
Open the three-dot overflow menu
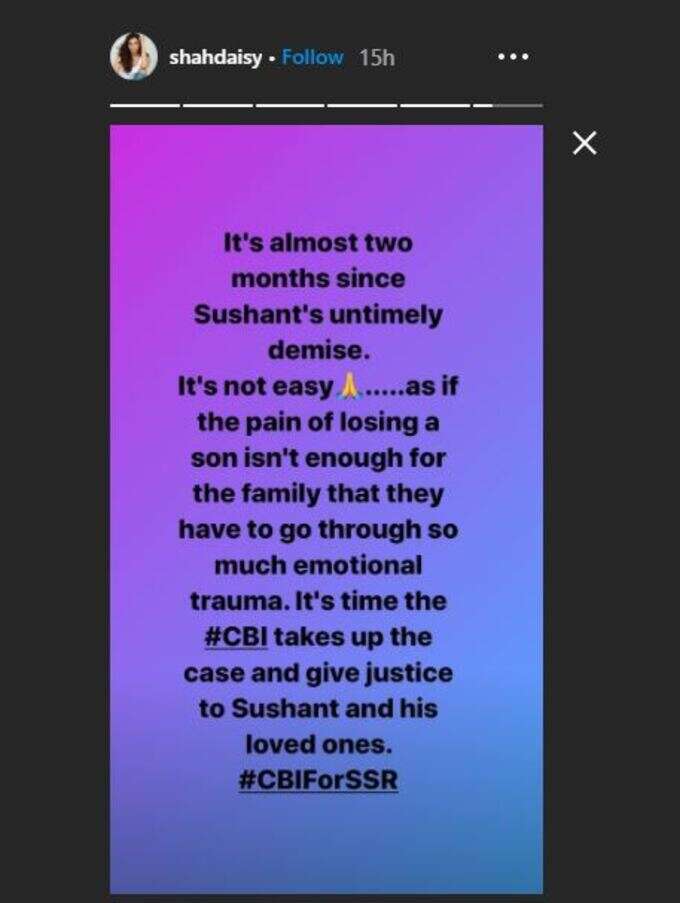click(513, 57)
